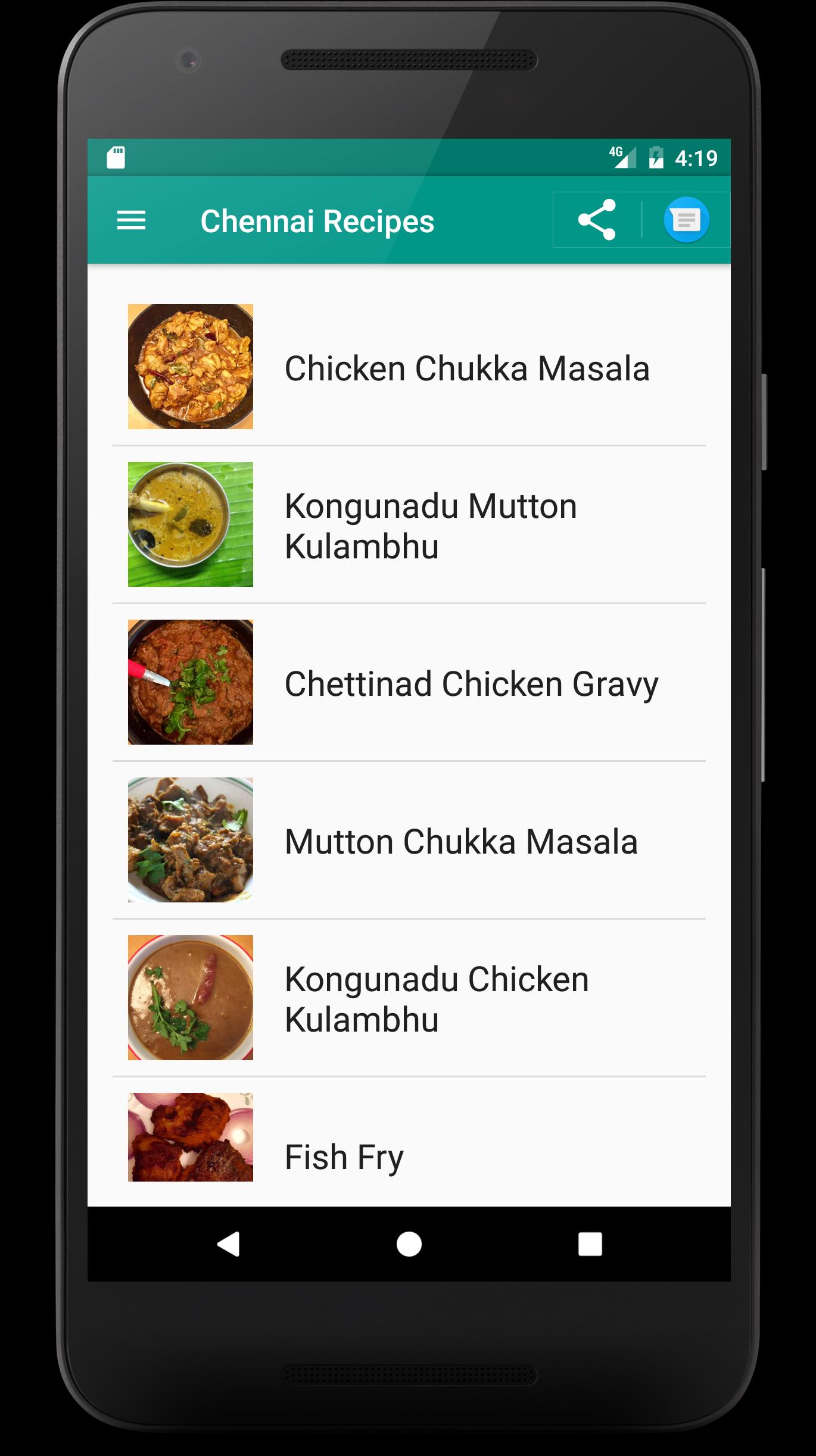816x1456 pixels.
Task: Go to the home screen
Action: coord(409,1244)
